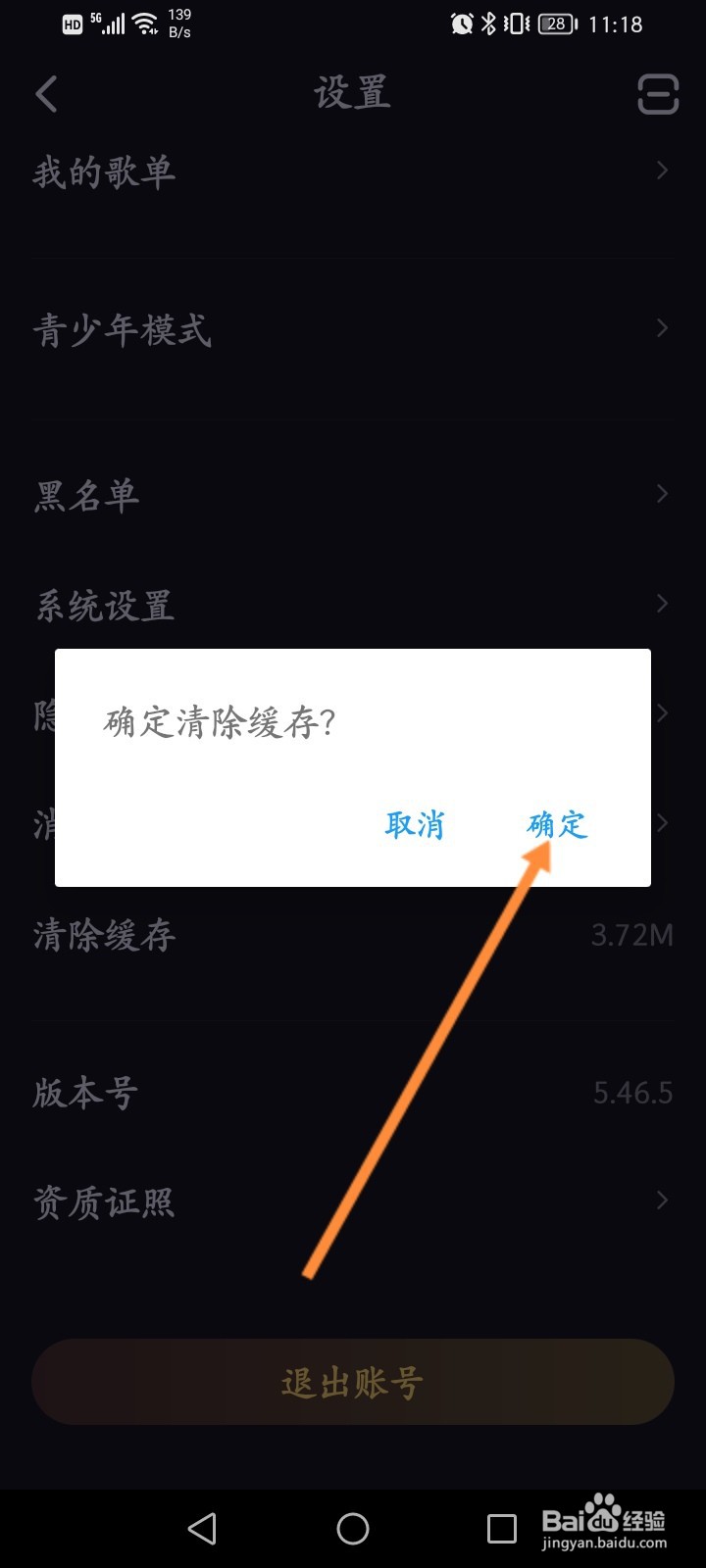Image resolution: width=706 pixels, height=1568 pixels.
Task: Open the scan icon at top right
Action: tap(658, 93)
